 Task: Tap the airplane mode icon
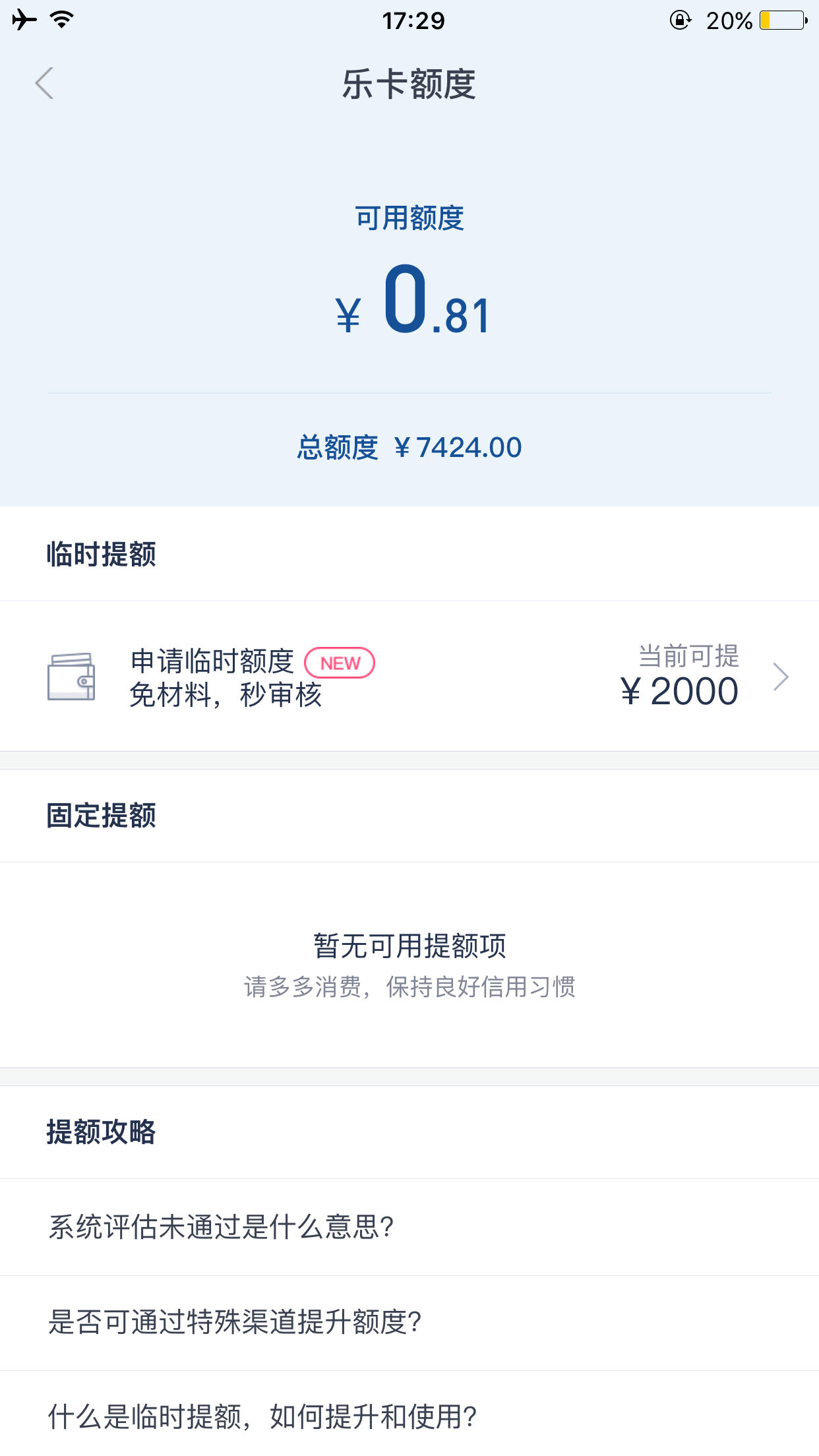(24, 20)
